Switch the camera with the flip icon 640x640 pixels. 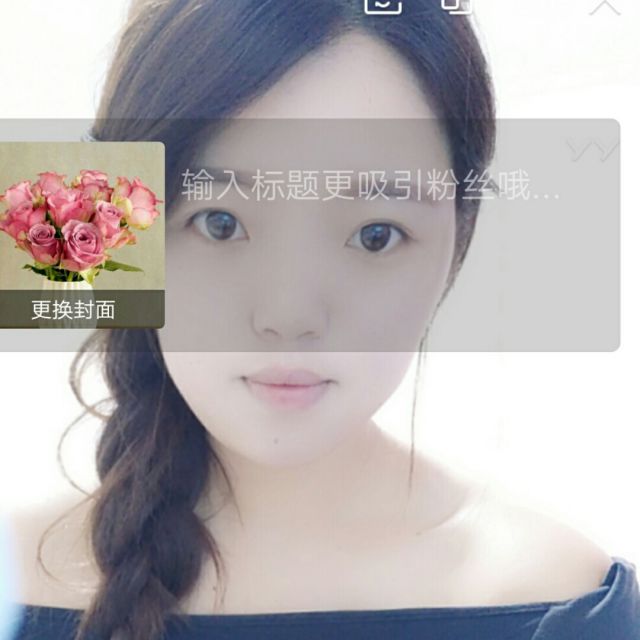(457, 6)
